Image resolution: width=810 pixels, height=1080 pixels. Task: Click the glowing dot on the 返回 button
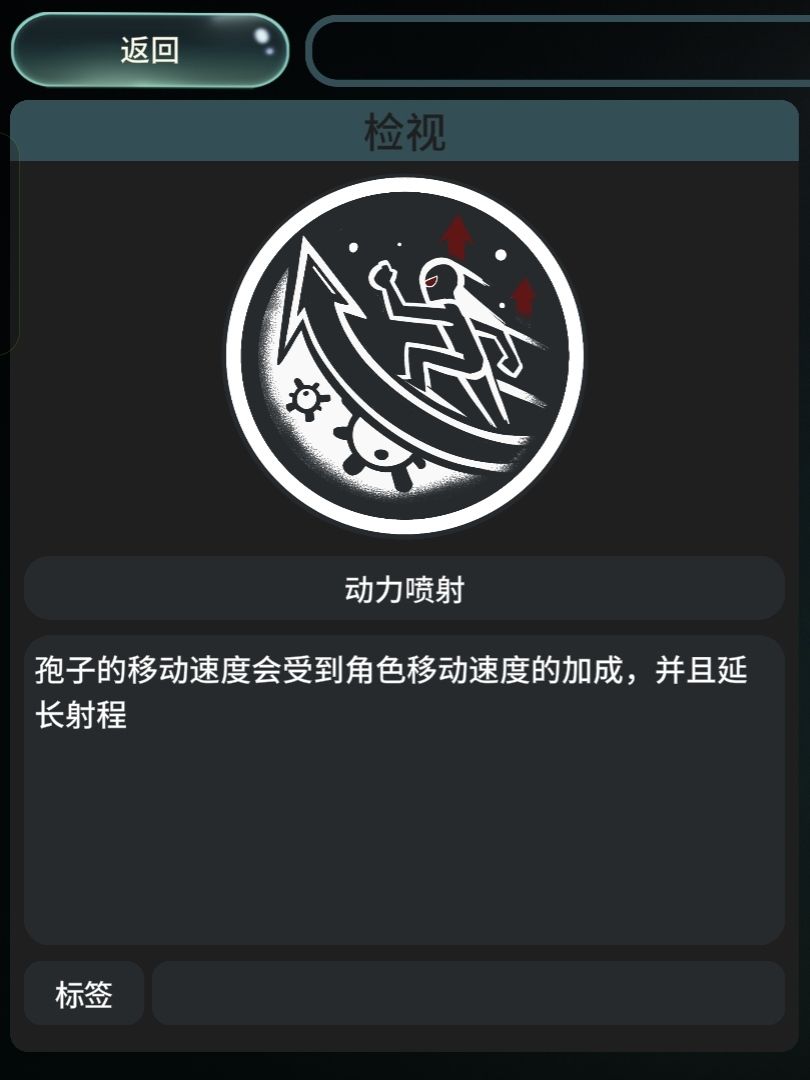[x=262, y=35]
